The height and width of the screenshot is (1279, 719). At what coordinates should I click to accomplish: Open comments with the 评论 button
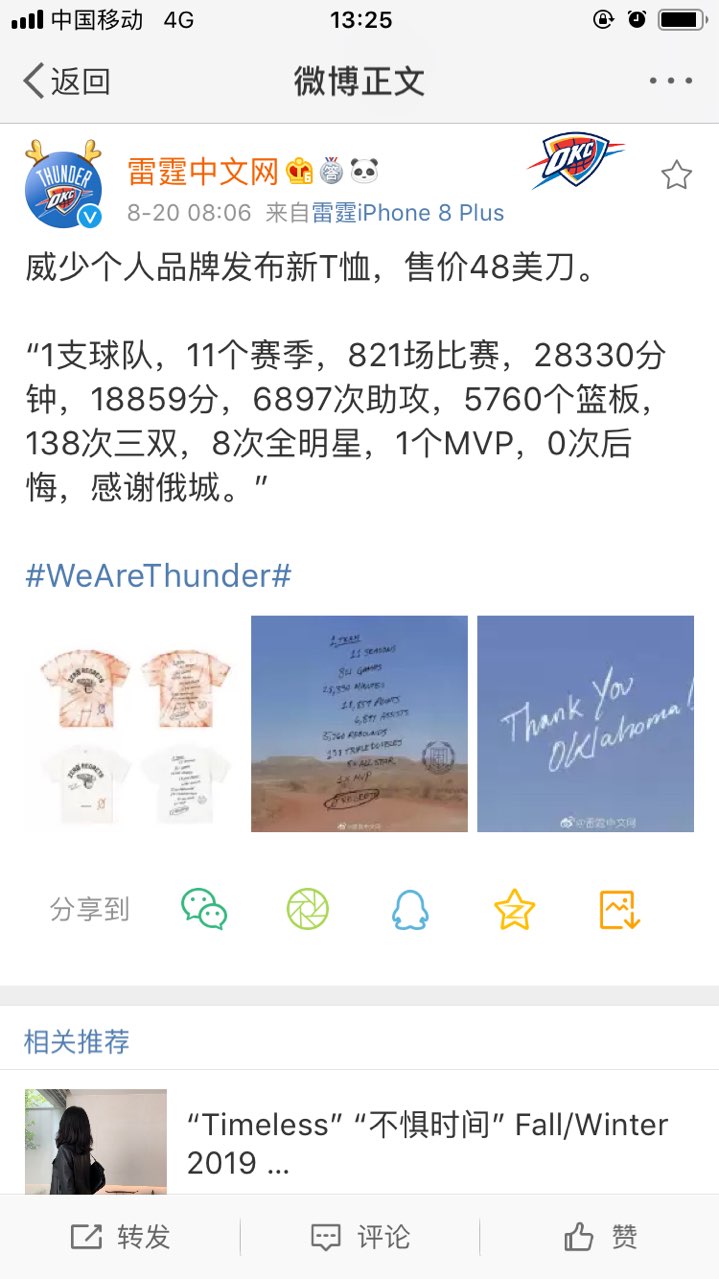pyautogui.click(x=360, y=1237)
